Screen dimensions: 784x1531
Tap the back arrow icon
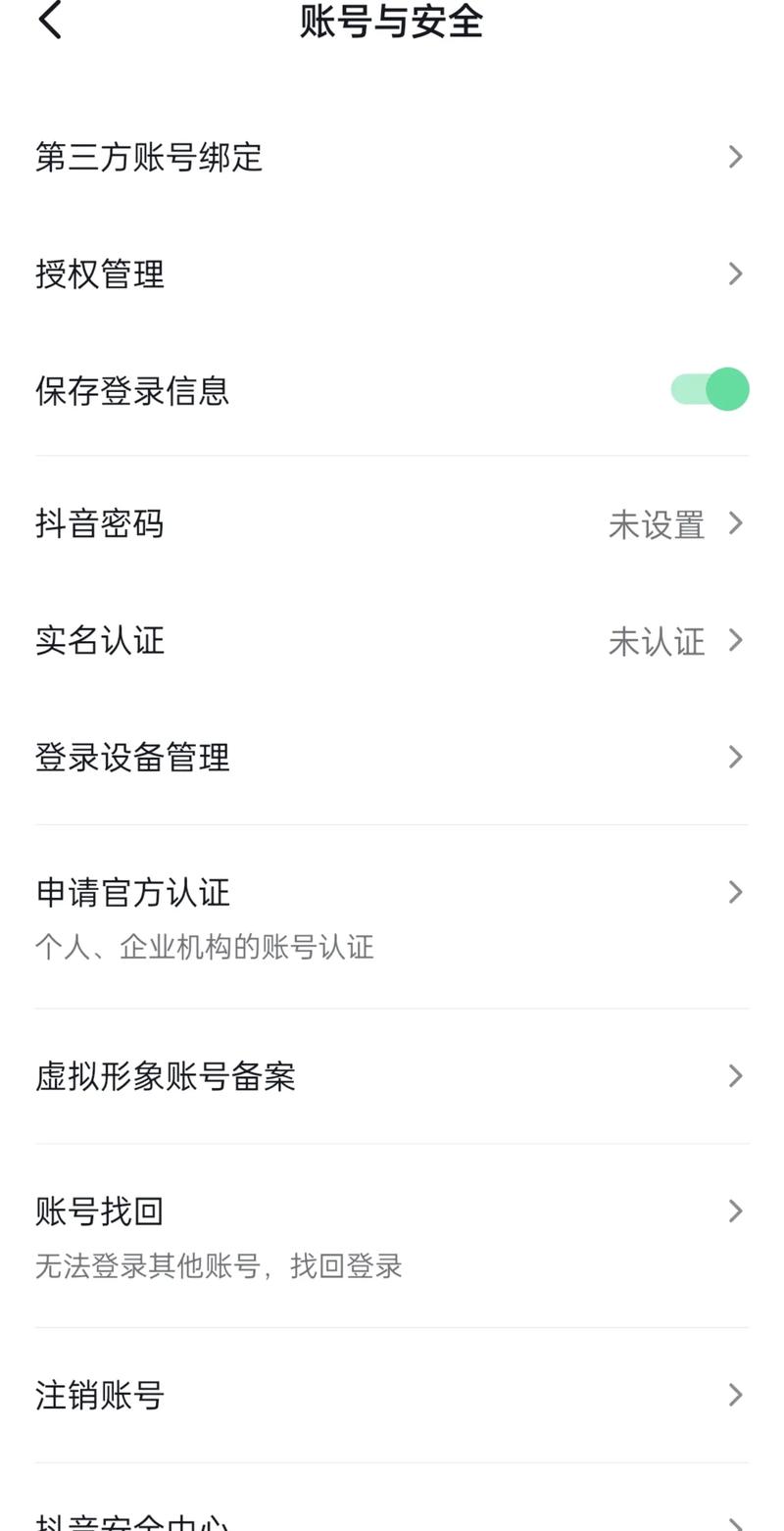coord(49,20)
